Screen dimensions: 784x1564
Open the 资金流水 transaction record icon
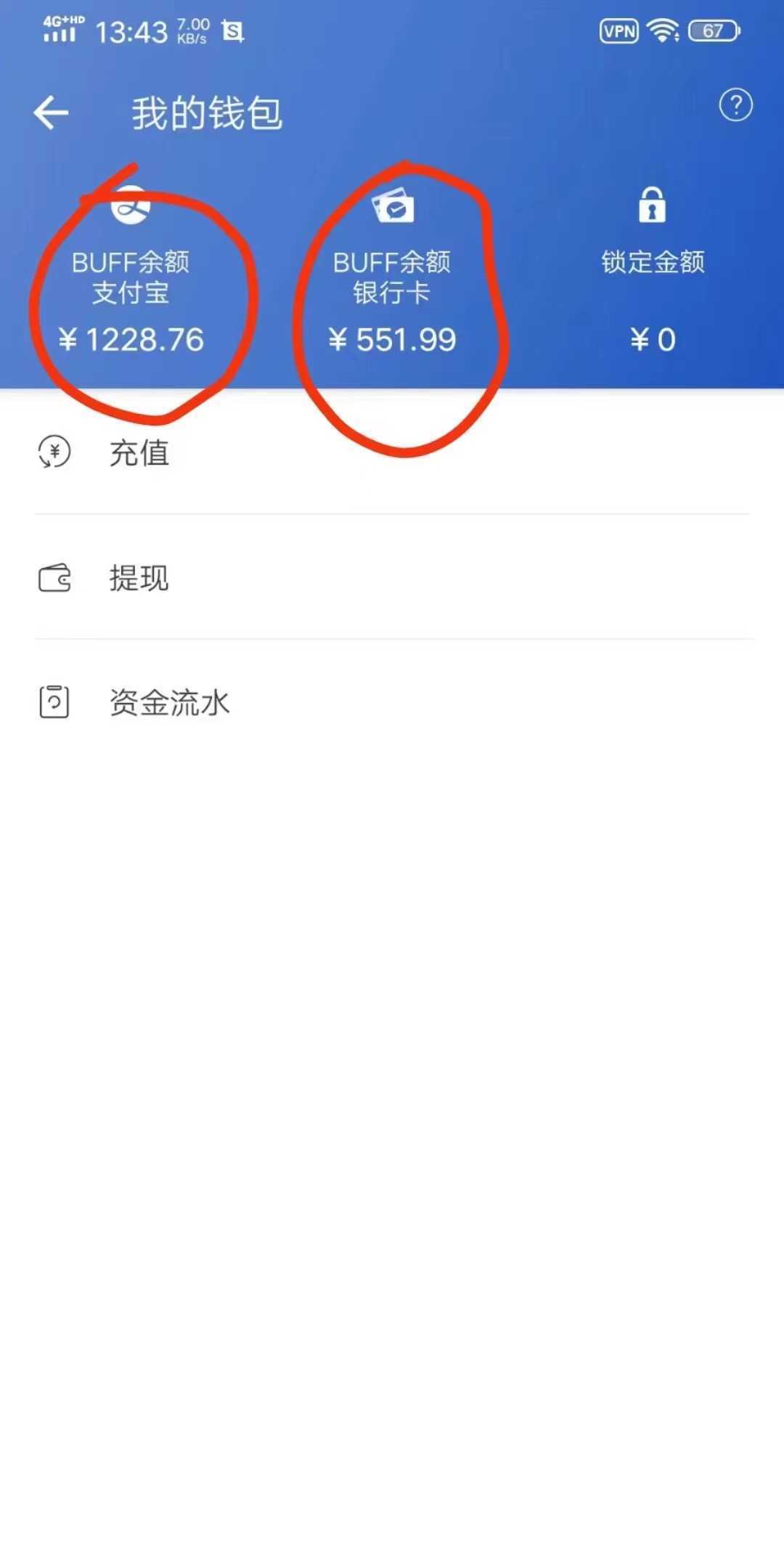(52, 701)
